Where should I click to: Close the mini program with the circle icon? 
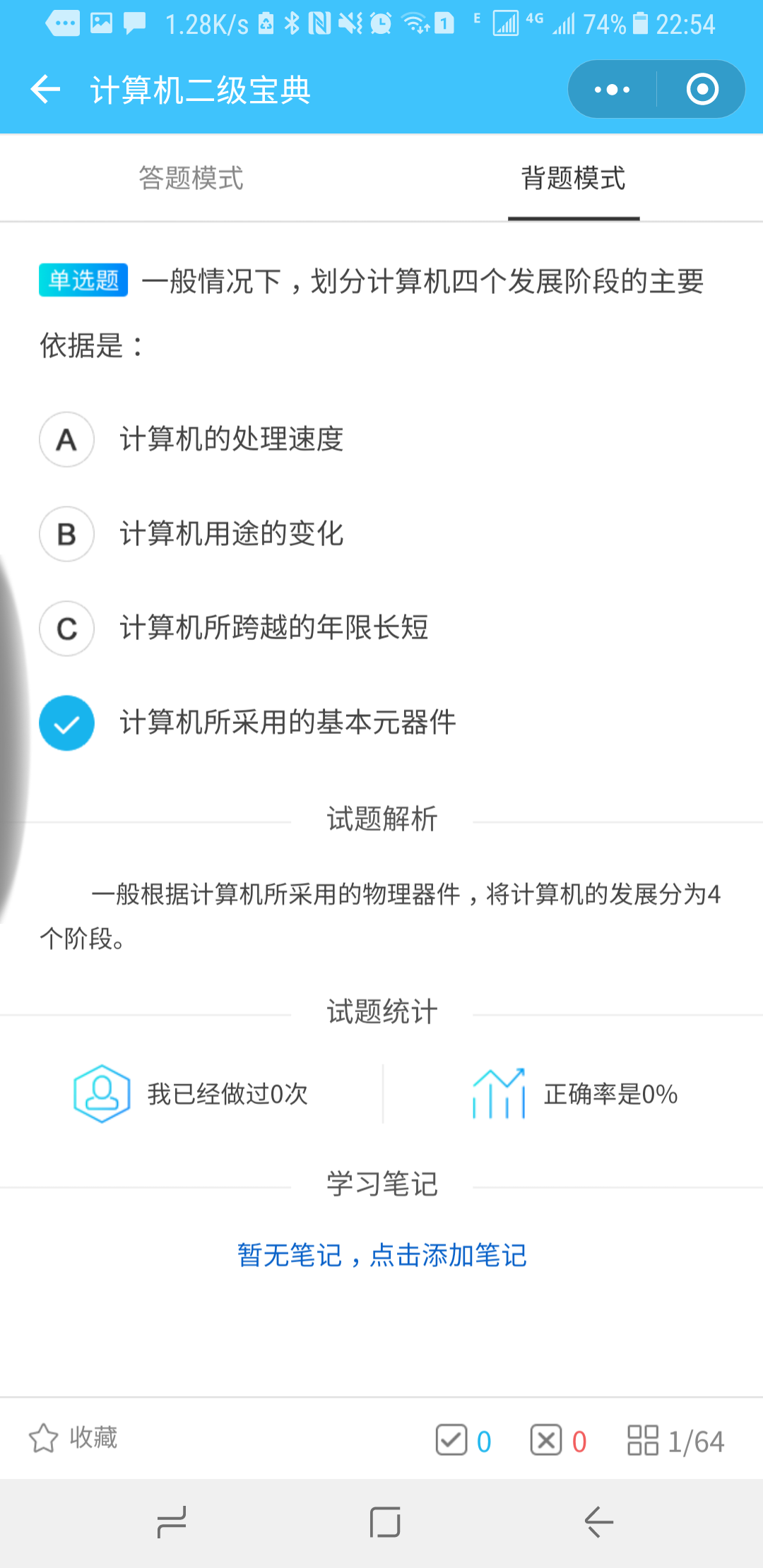pyautogui.click(x=702, y=90)
